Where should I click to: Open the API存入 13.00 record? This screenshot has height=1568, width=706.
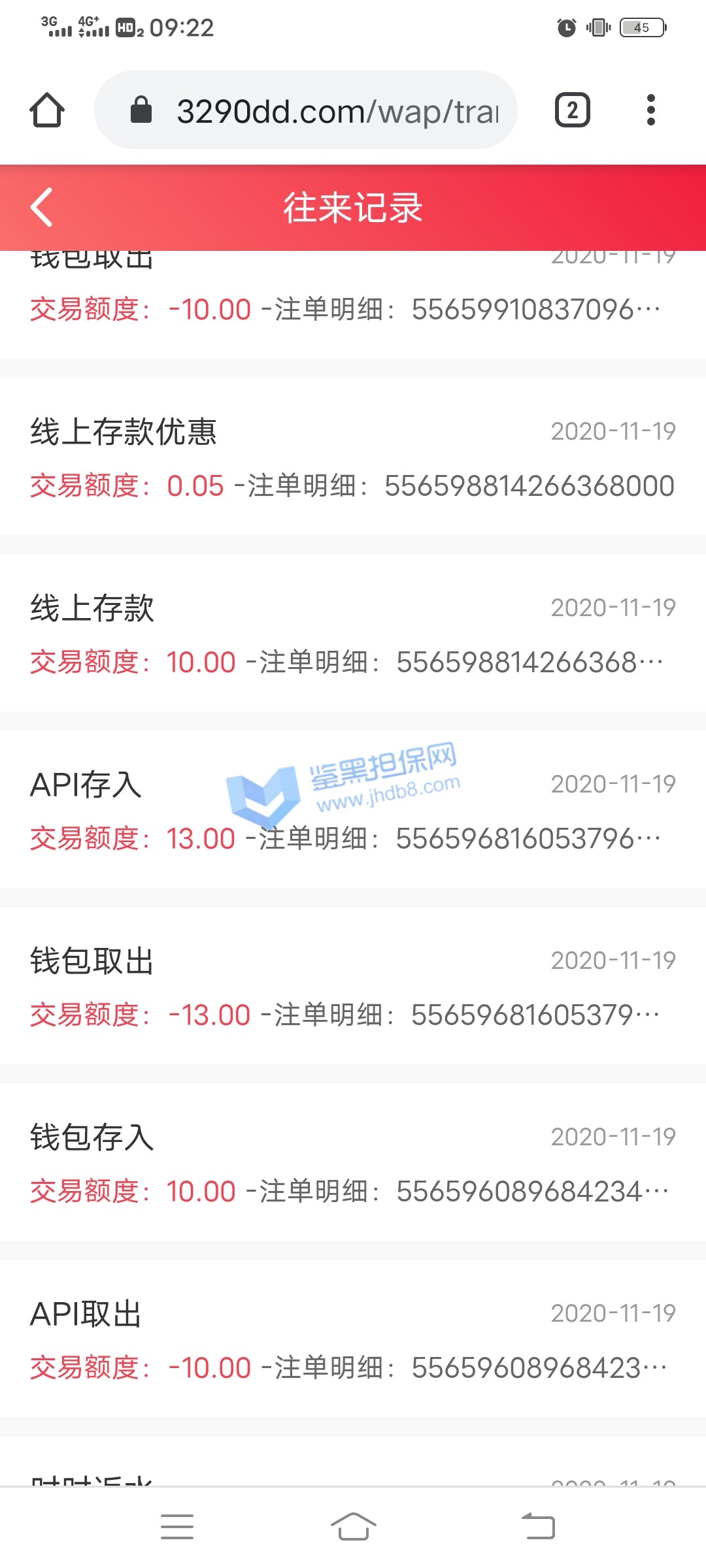(x=353, y=810)
